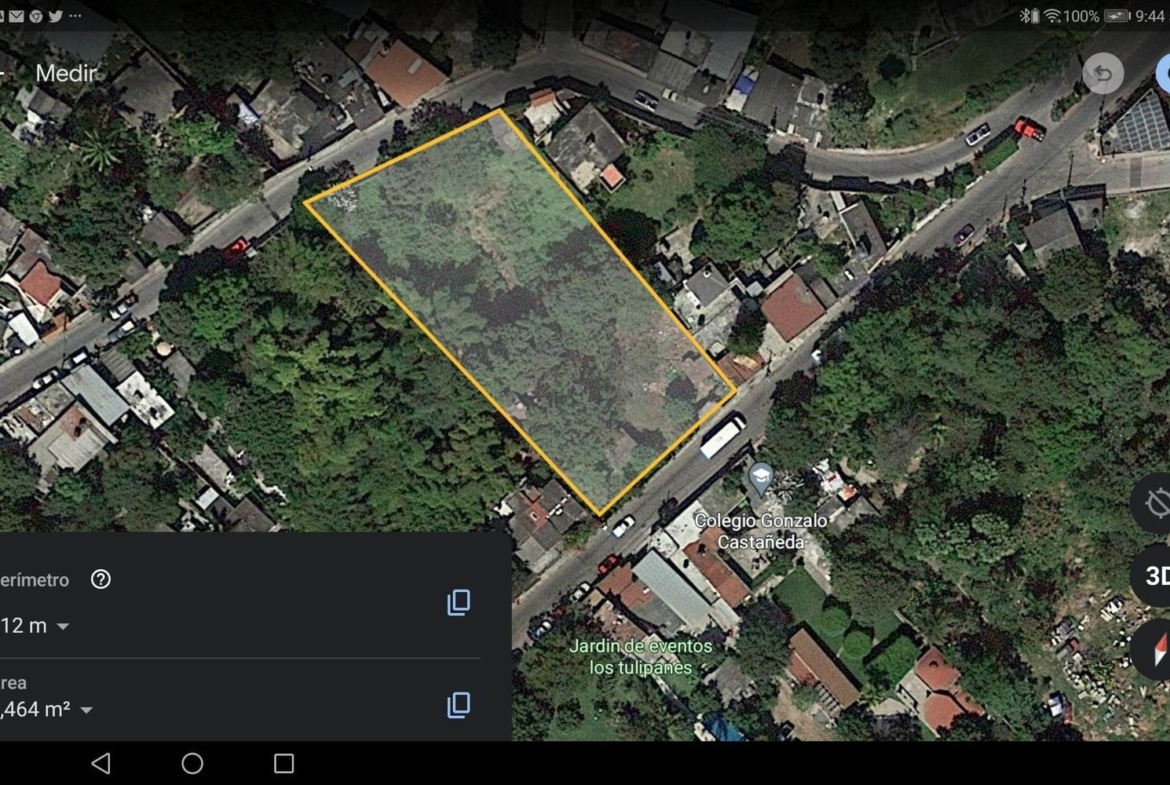Screen dimensions: 1170x785
Task: Switch map to 3D view
Action: pos(1154,576)
